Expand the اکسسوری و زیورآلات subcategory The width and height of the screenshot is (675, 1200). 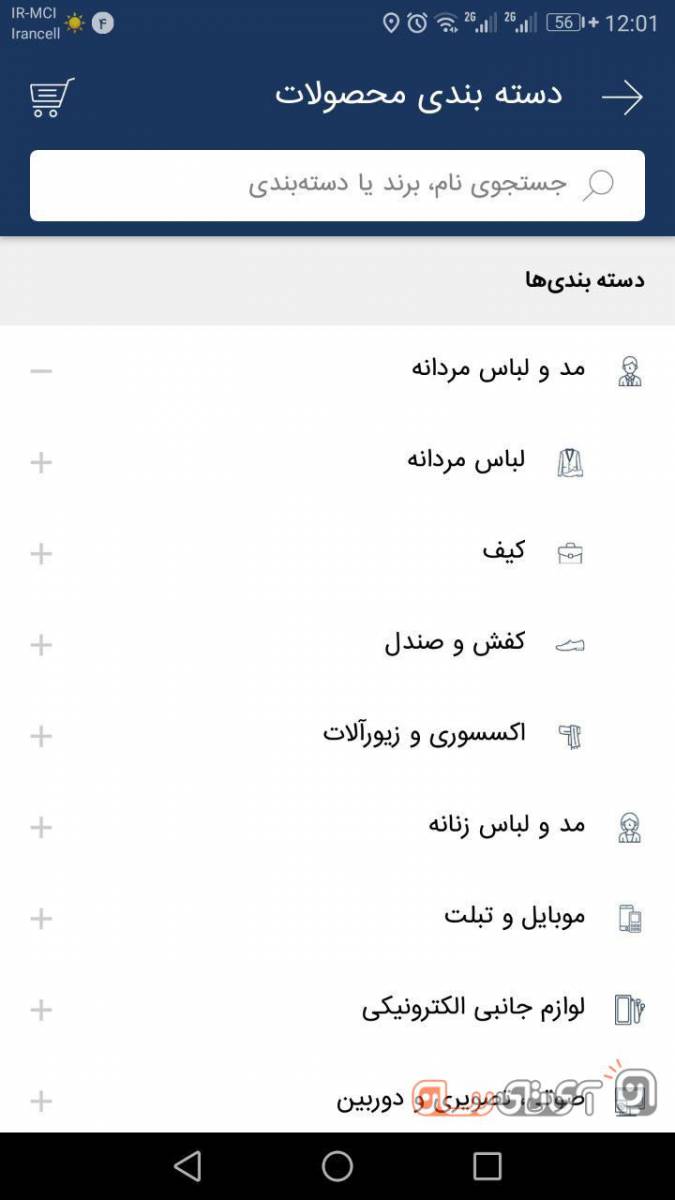point(41,737)
